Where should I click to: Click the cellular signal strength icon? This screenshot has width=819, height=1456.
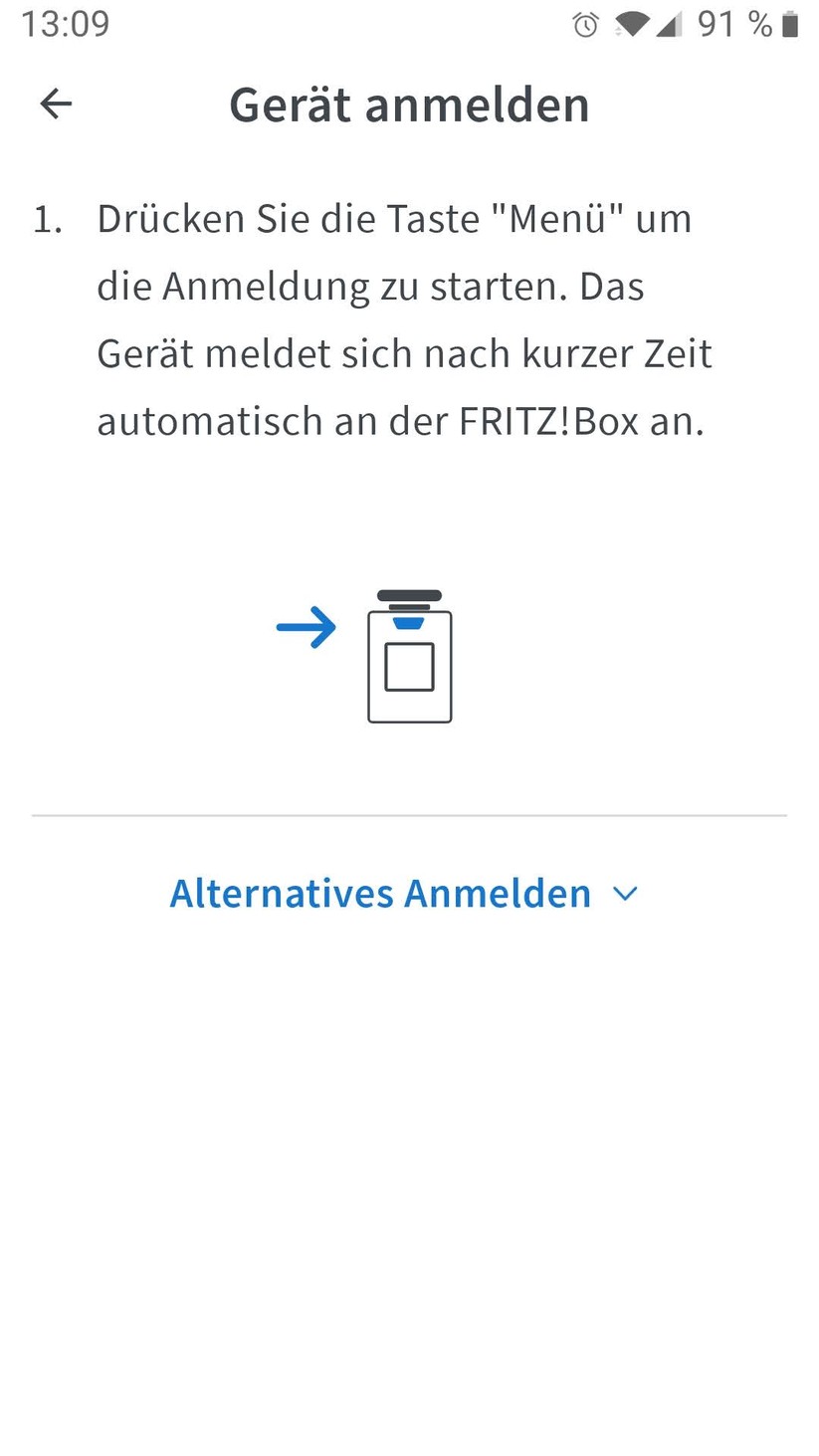click(x=670, y=27)
